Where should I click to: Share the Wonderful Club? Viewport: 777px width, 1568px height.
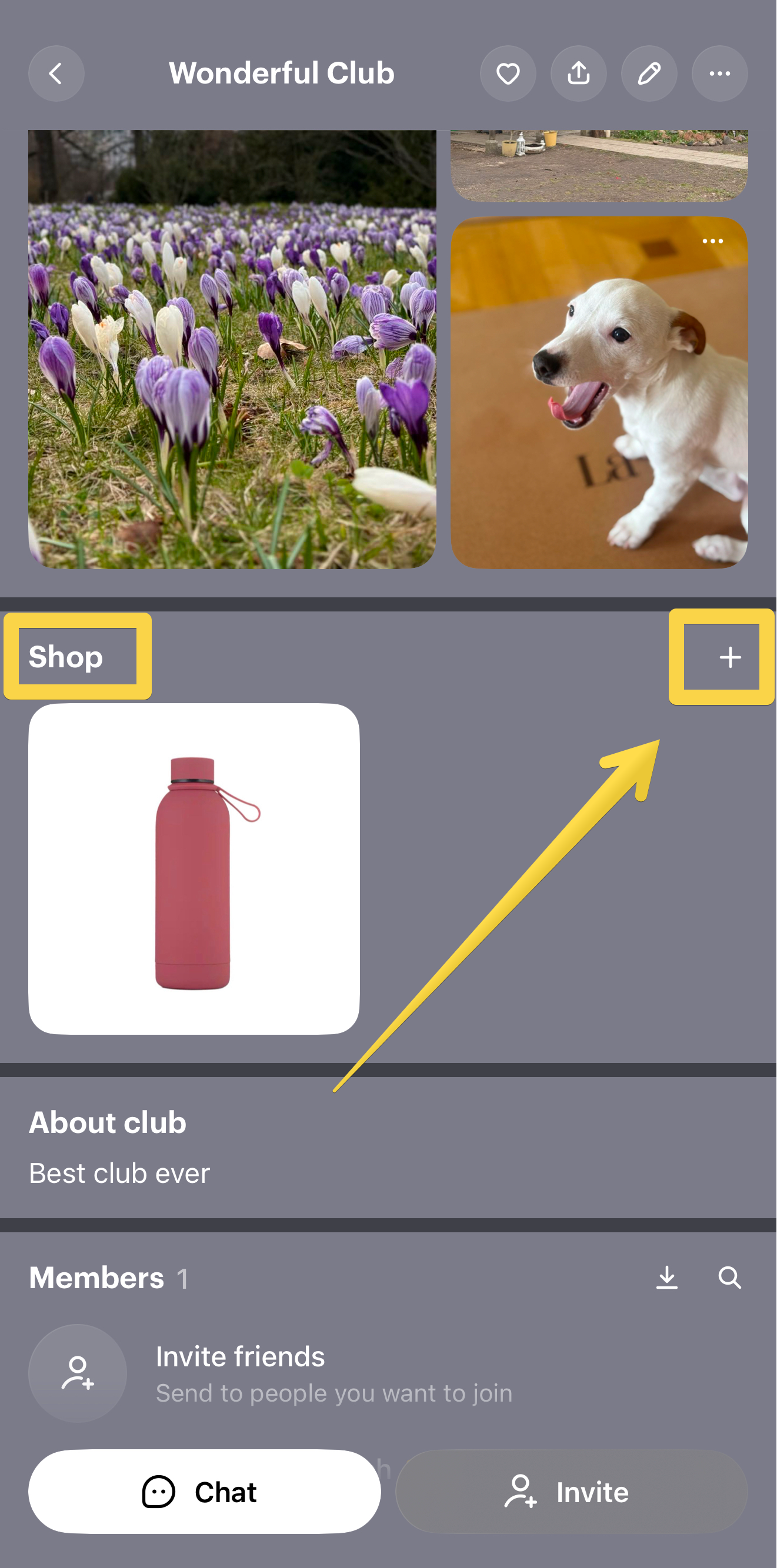click(579, 73)
